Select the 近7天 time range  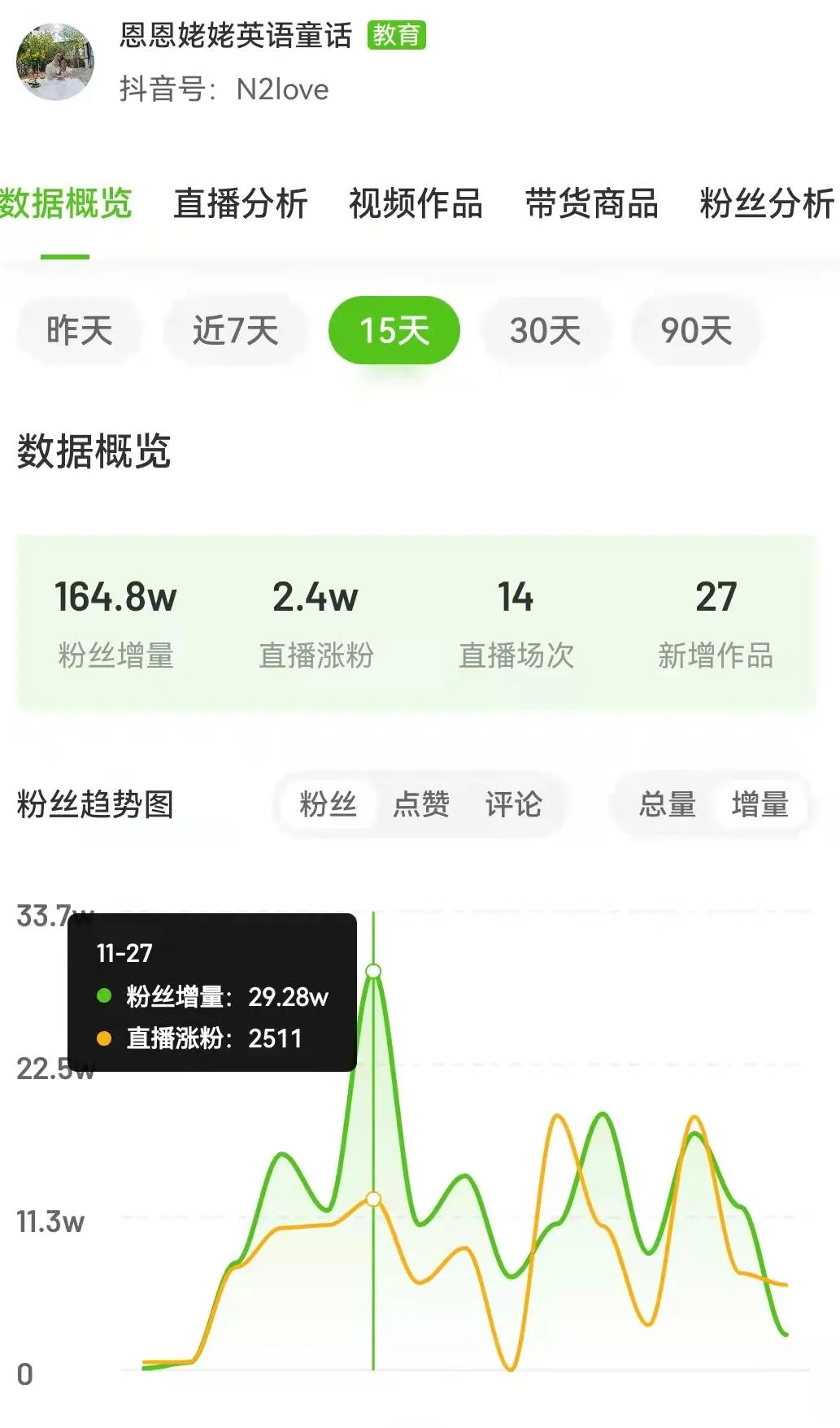pyautogui.click(x=235, y=330)
